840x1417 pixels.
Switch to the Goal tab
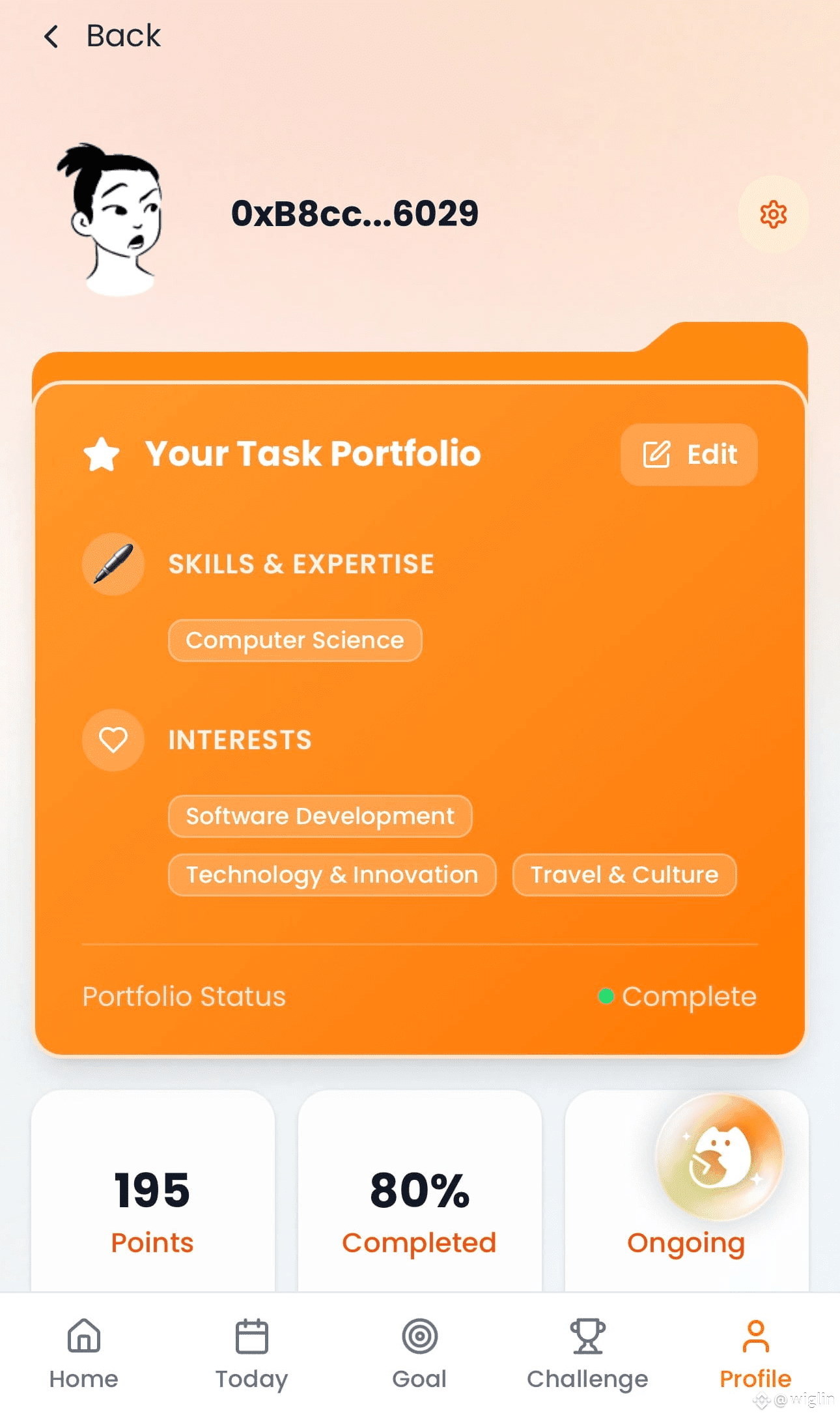point(419,1354)
